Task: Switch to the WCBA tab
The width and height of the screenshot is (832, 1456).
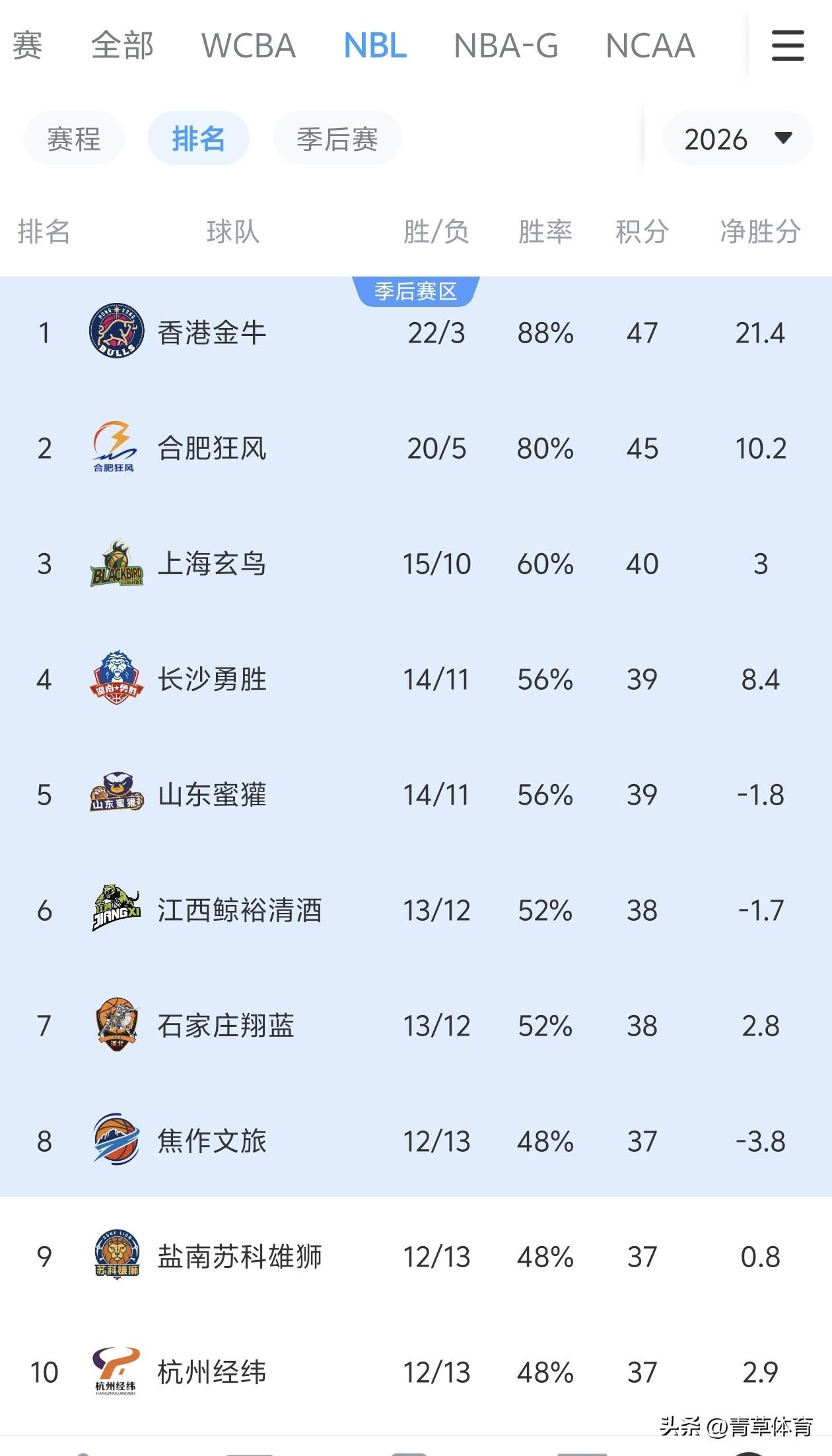Action: [249, 46]
